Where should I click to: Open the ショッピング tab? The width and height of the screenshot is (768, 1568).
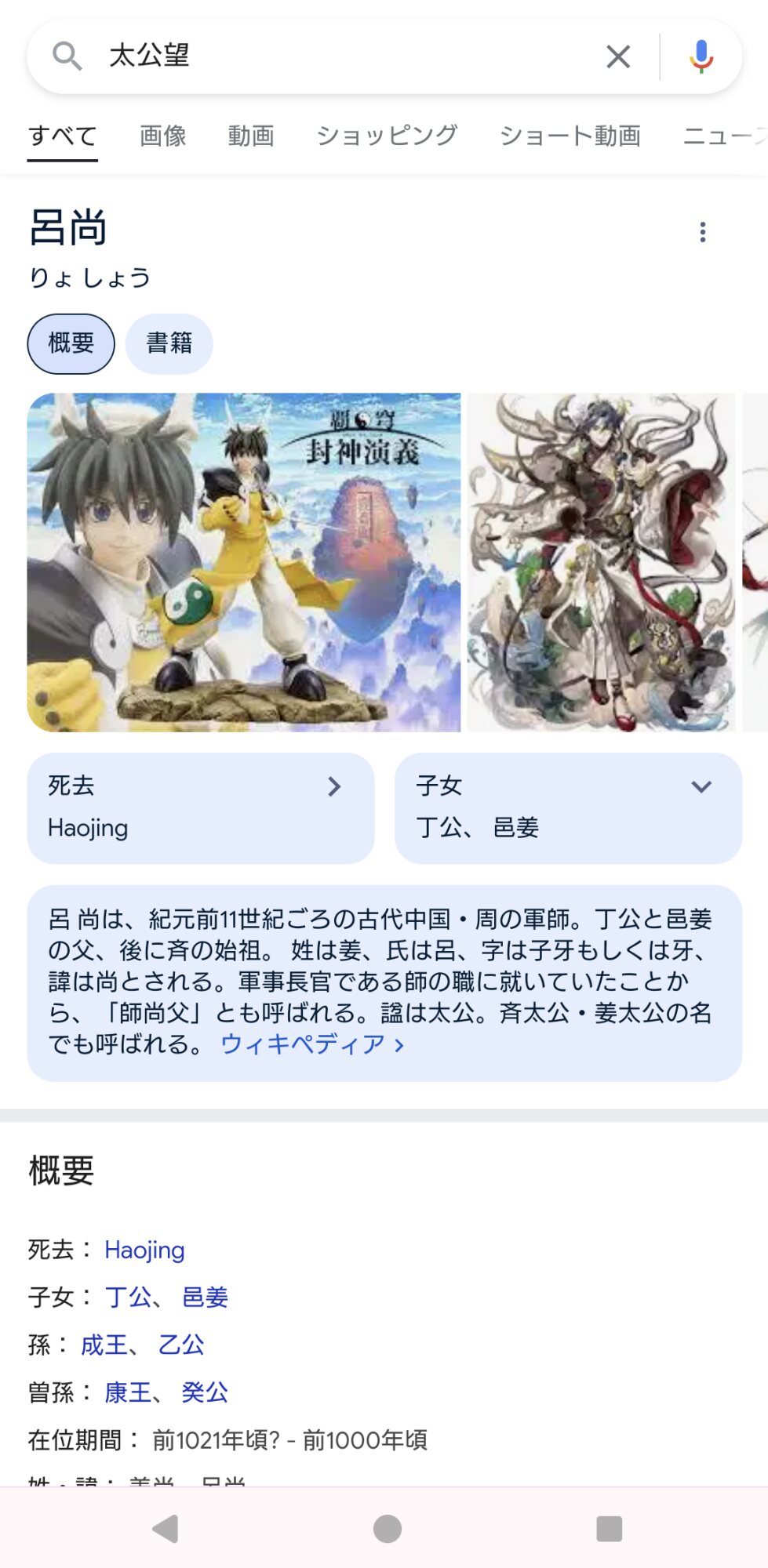[x=387, y=136]
